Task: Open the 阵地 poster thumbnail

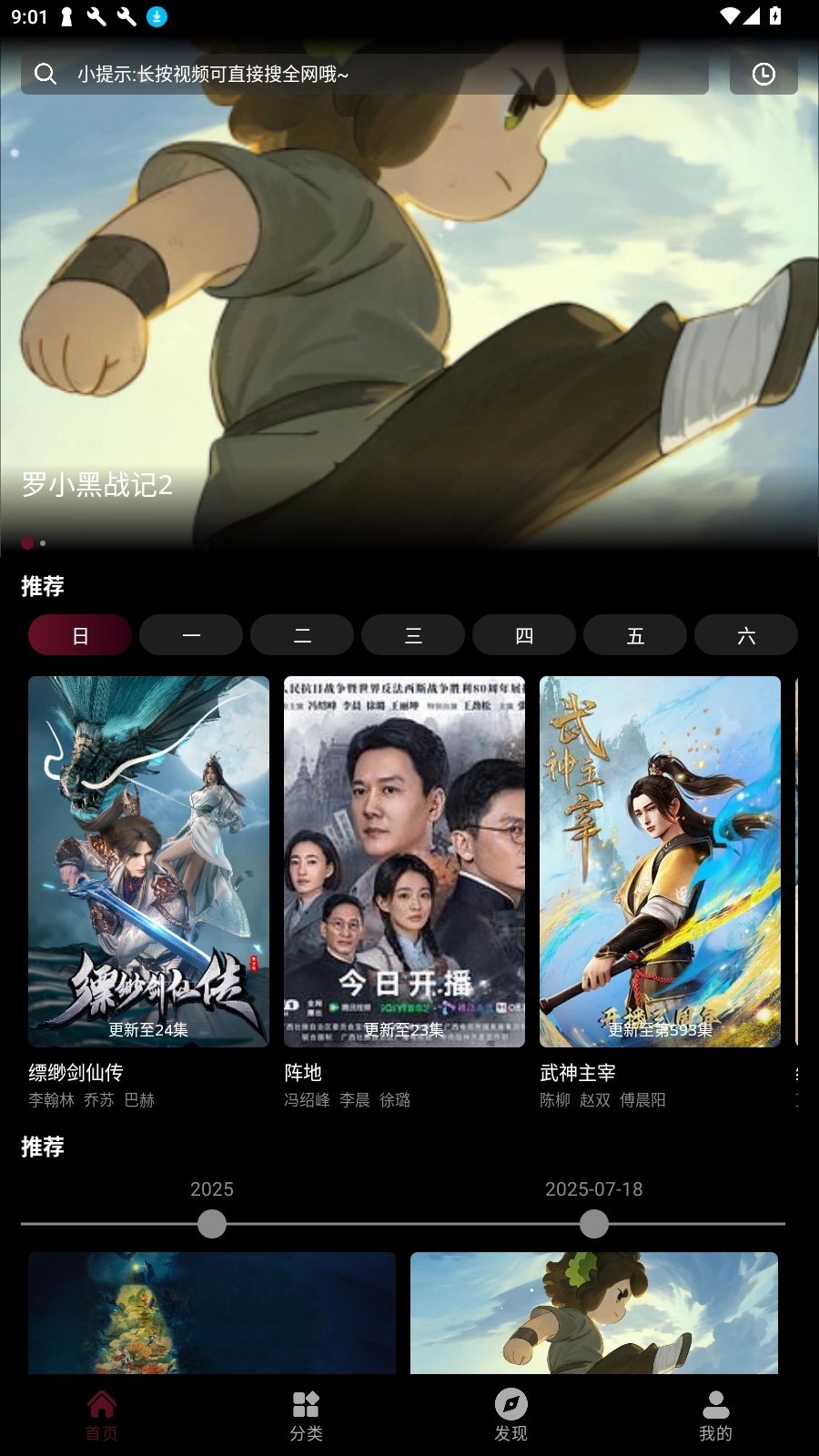Action: tap(404, 861)
